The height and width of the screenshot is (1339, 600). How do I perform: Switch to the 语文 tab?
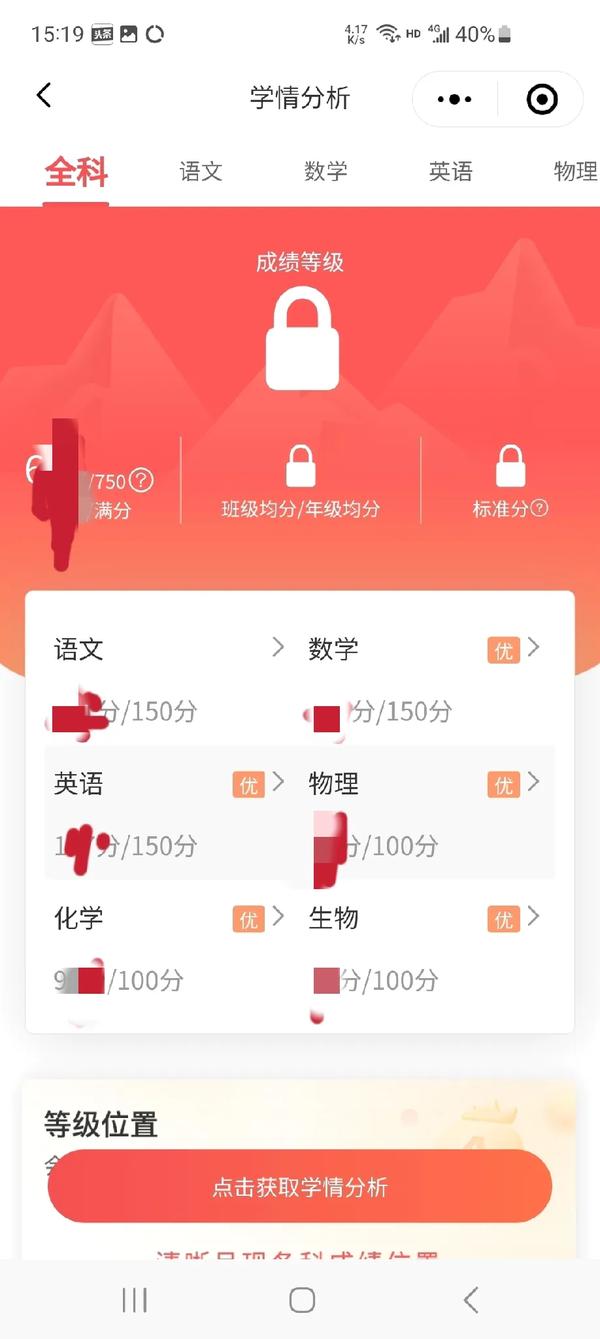[200, 171]
